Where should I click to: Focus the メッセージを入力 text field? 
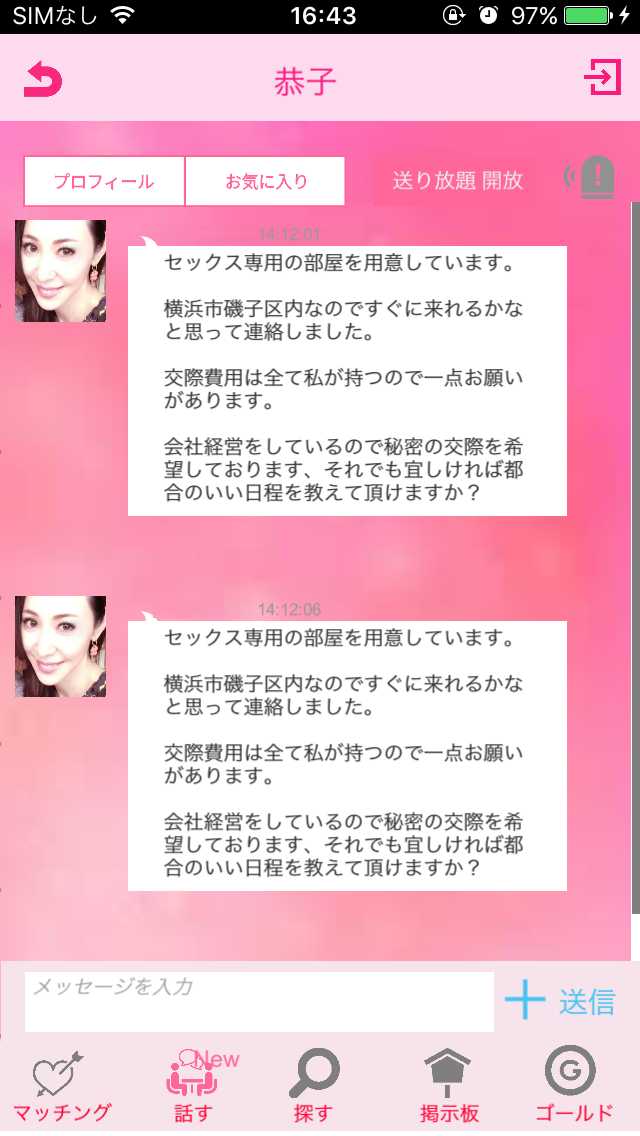(259, 1001)
